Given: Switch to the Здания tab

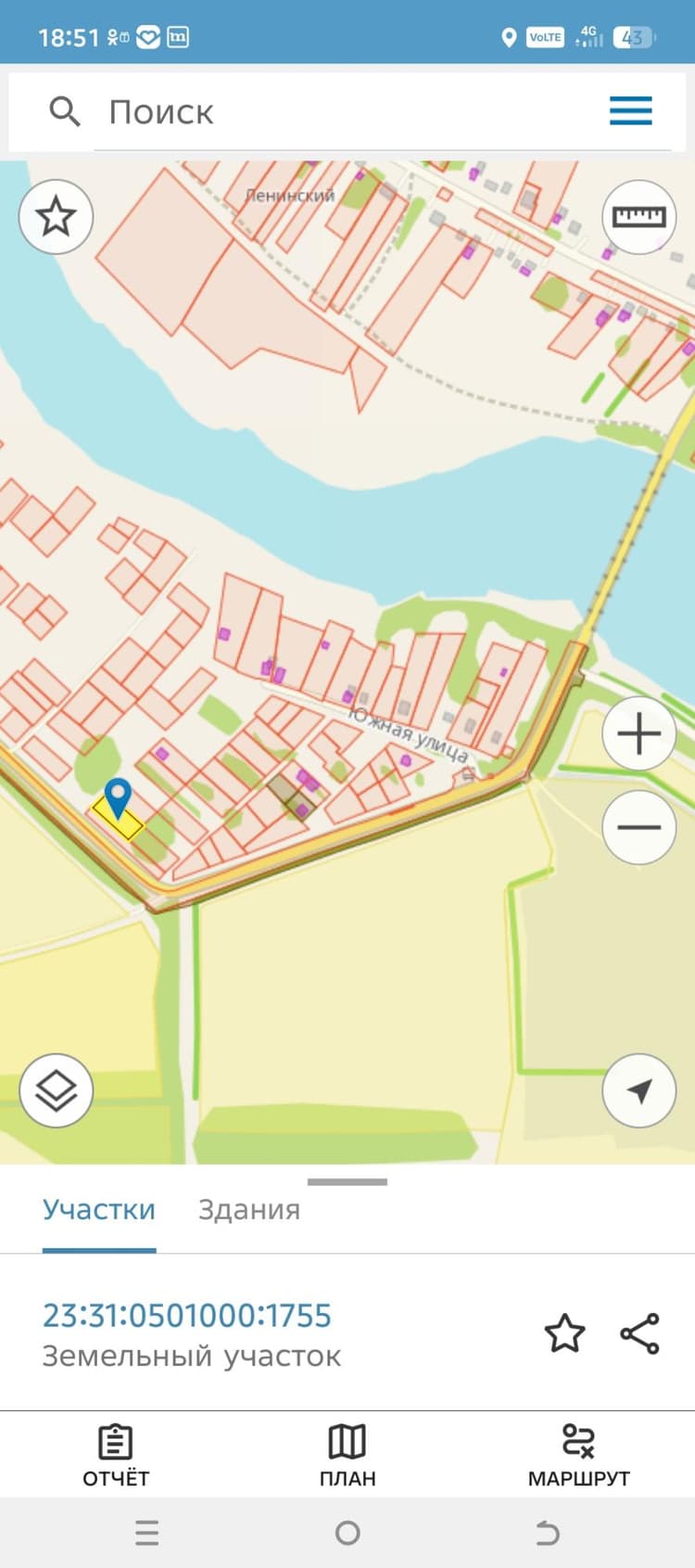Looking at the screenshot, I should 249,1210.
